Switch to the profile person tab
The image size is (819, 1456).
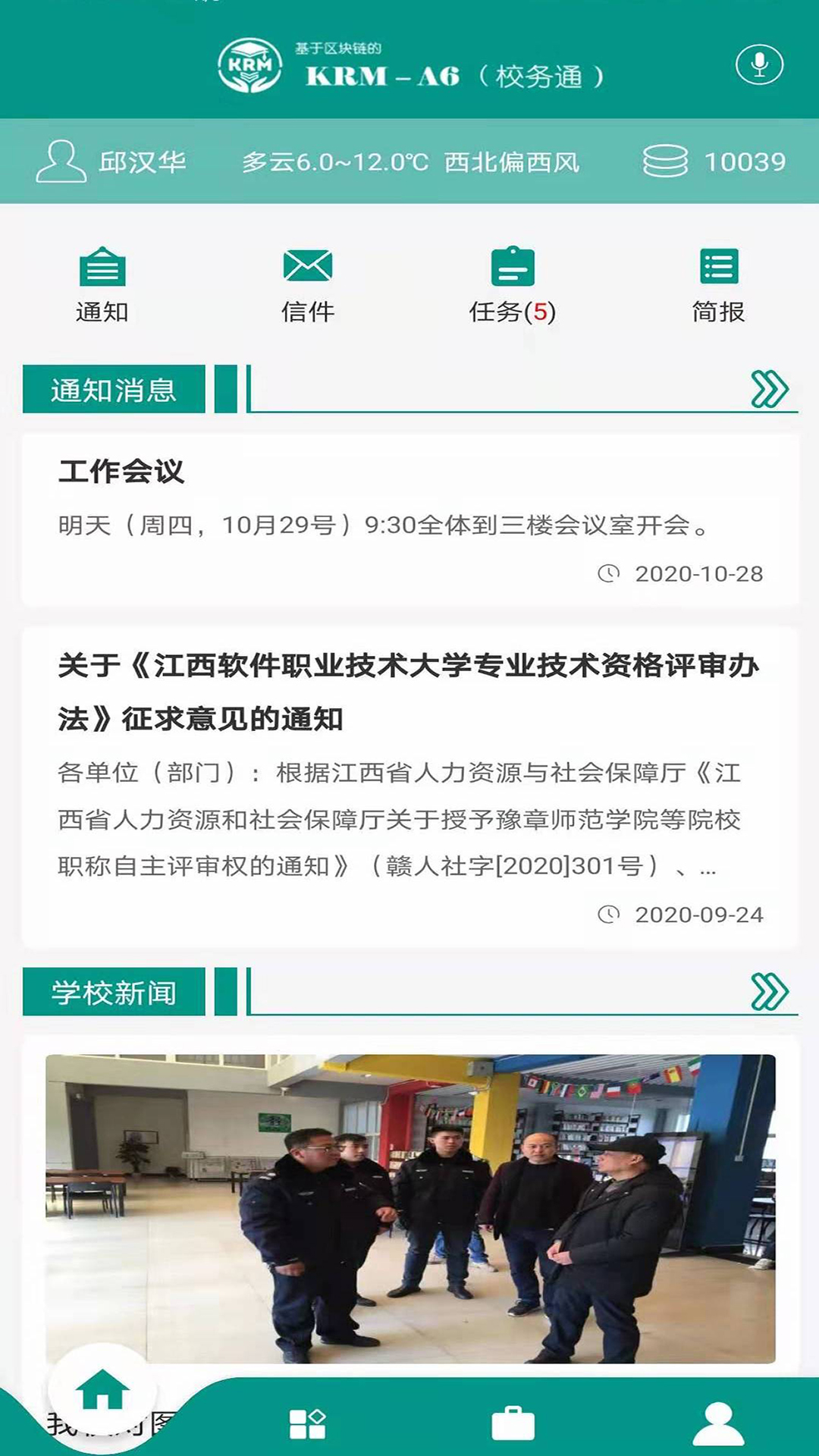(718, 1423)
